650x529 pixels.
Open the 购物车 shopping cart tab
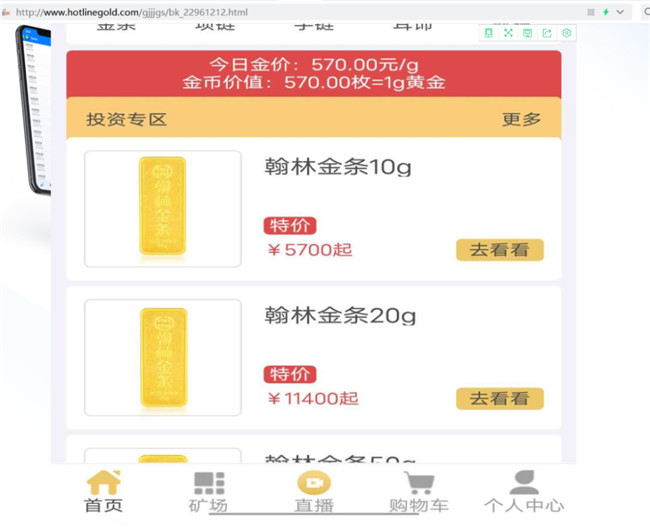[419, 491]
